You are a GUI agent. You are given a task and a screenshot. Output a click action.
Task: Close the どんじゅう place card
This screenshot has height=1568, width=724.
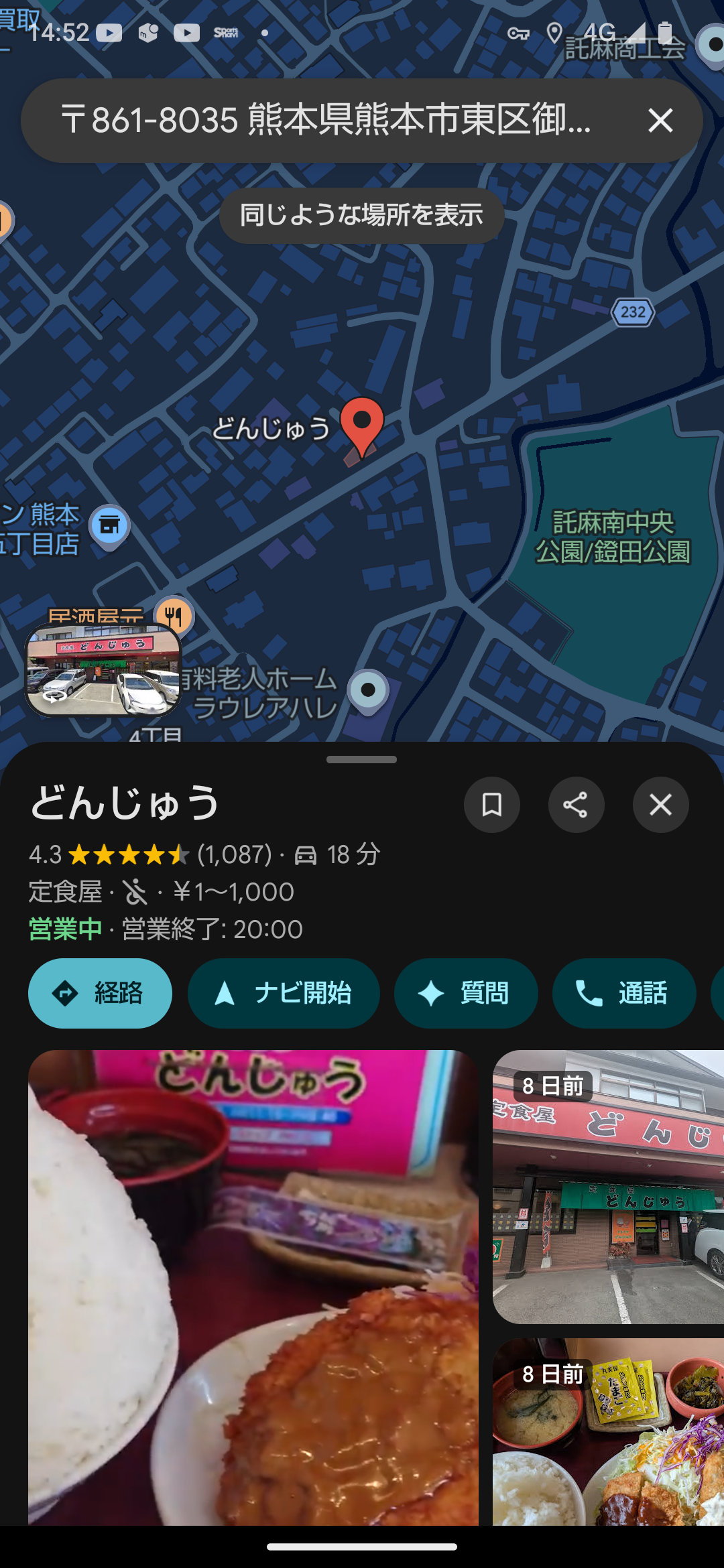coord(660,805)
